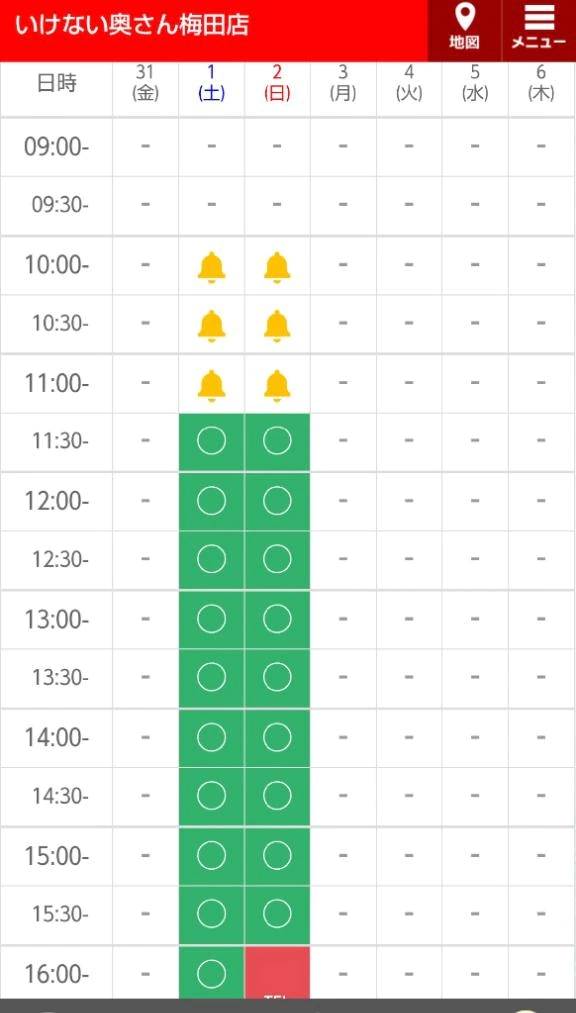Choose the 13:00 slot on Sunday 2
Viewport: 576px width, 1013px height.
click(277, 619)
